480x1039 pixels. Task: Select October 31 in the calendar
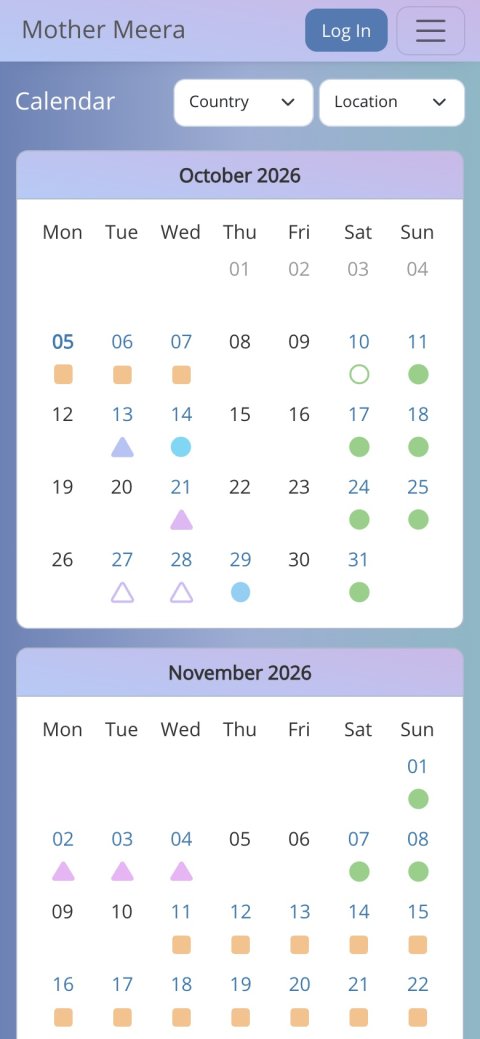point(359,576)
